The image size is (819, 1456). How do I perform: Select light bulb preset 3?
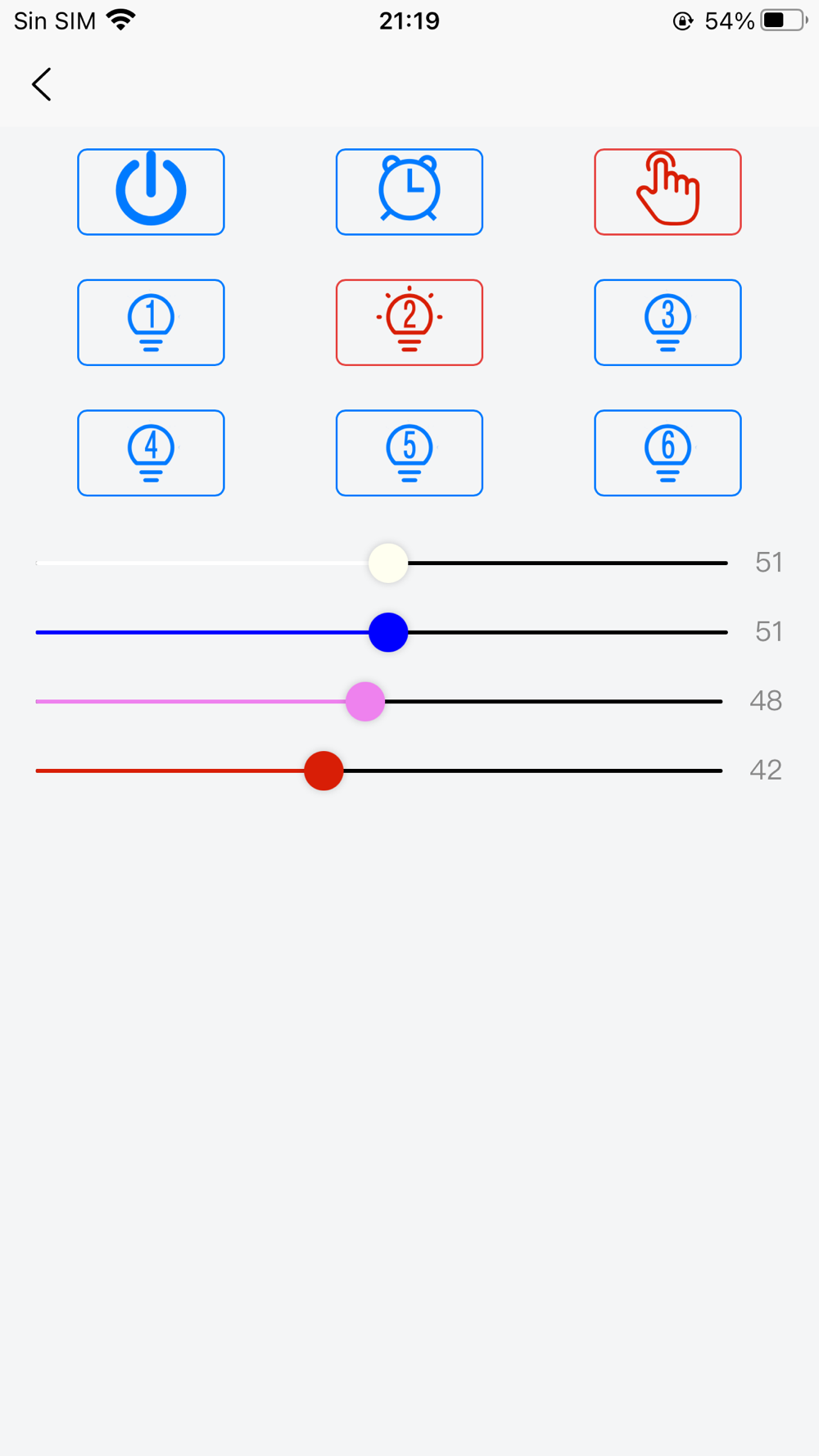(x=667, y=323)
